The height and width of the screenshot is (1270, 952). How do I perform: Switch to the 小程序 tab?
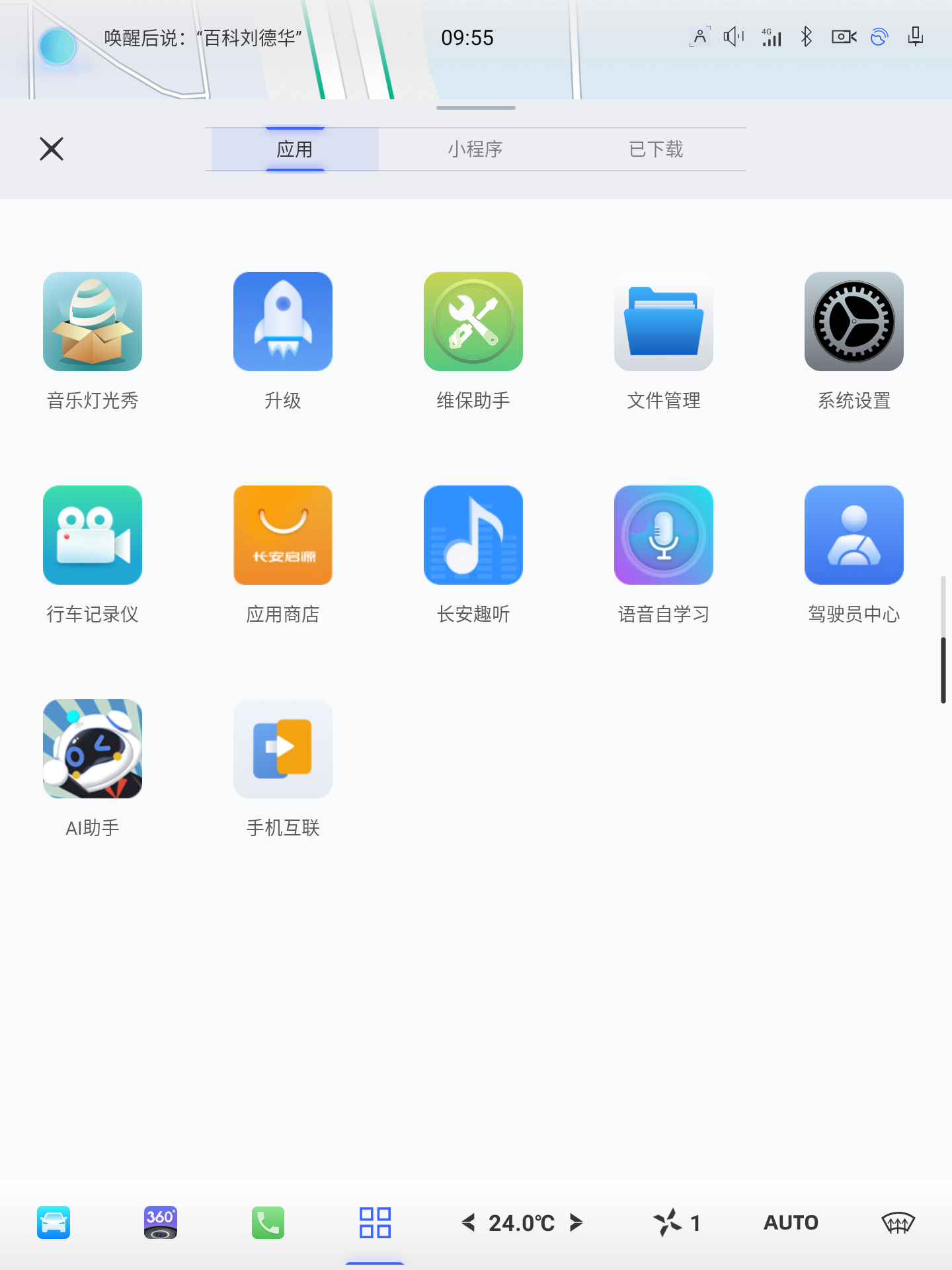[x=475, y=149]
